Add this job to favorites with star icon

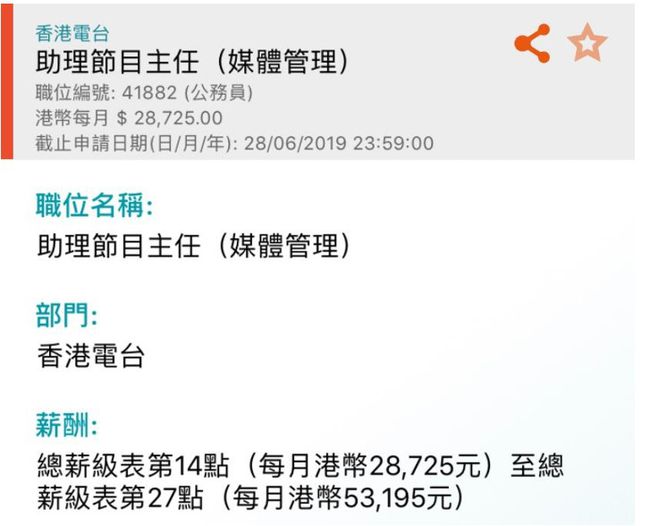587,44
